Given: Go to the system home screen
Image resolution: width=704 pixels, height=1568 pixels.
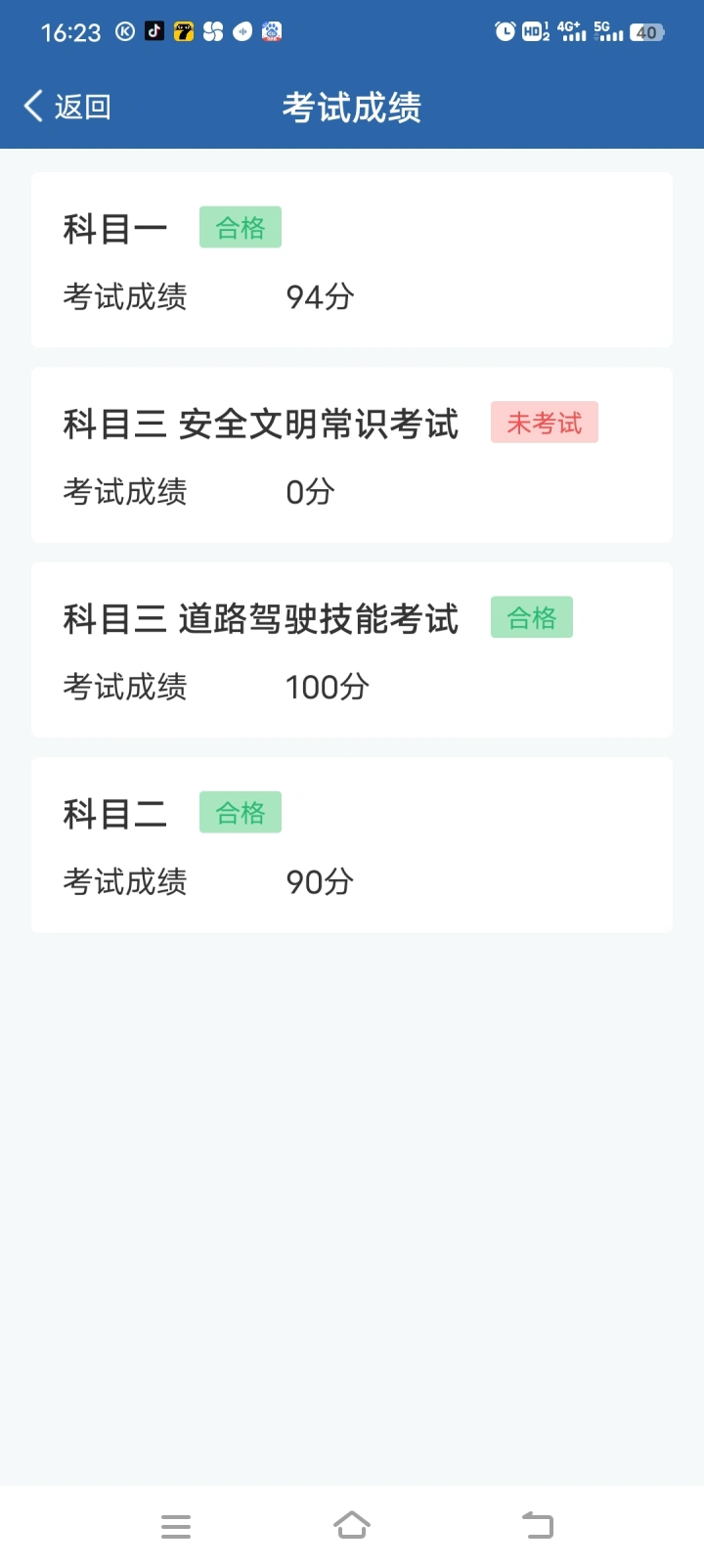Looking at the screenshot, I should tap(352, 1525).
